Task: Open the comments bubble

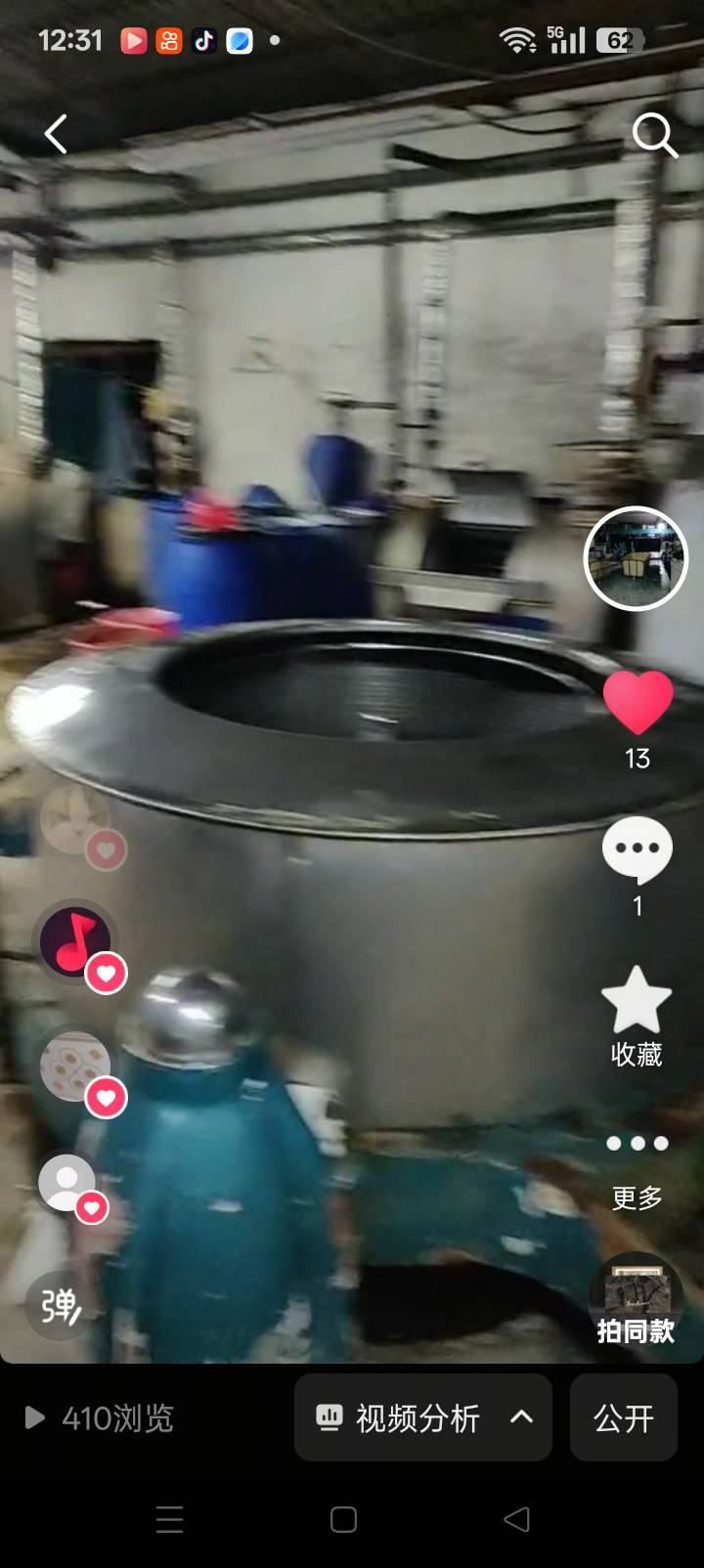Action: coord(638,849)
